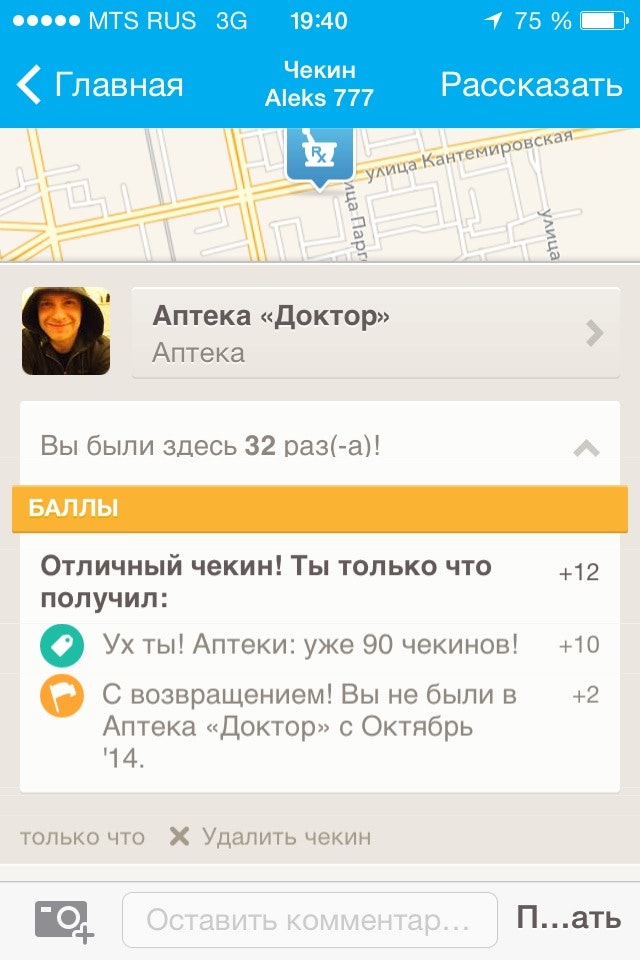
Task: Go back to Главная screen
Action: [100, 85]
